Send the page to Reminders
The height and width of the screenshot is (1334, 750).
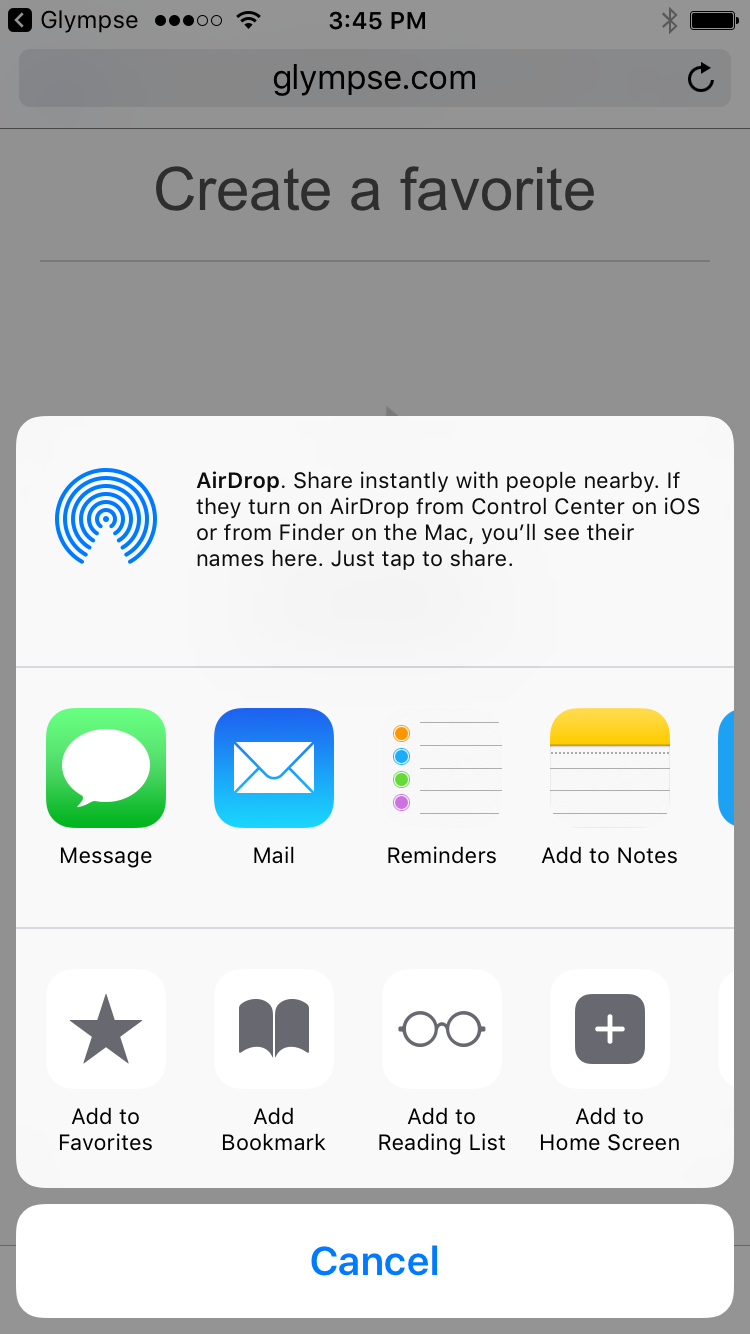tap(442, 768)
